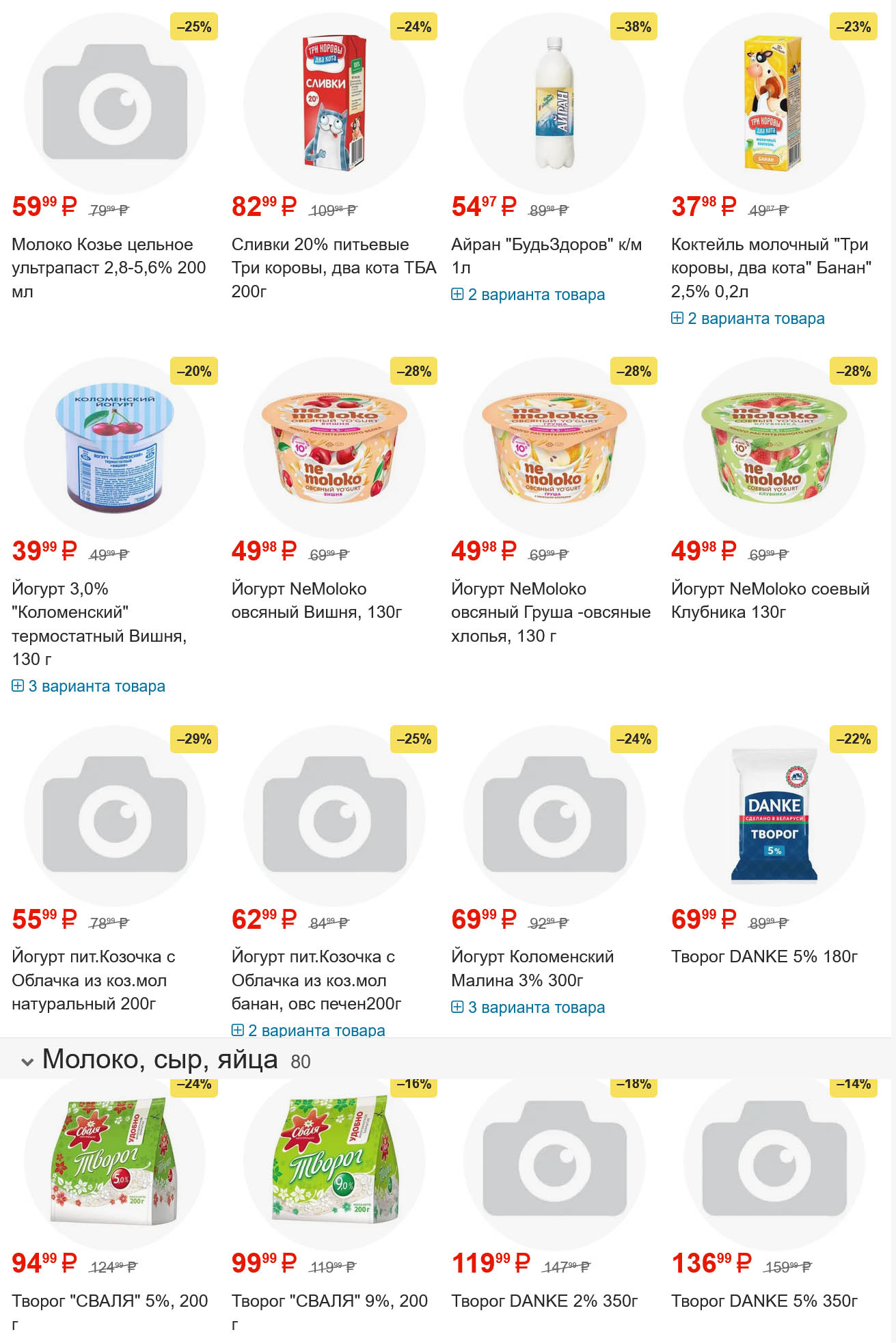Open Сливки 20% питьевые Три коровы product
This screenshot has height=1343, width=896.
[334, 267]
